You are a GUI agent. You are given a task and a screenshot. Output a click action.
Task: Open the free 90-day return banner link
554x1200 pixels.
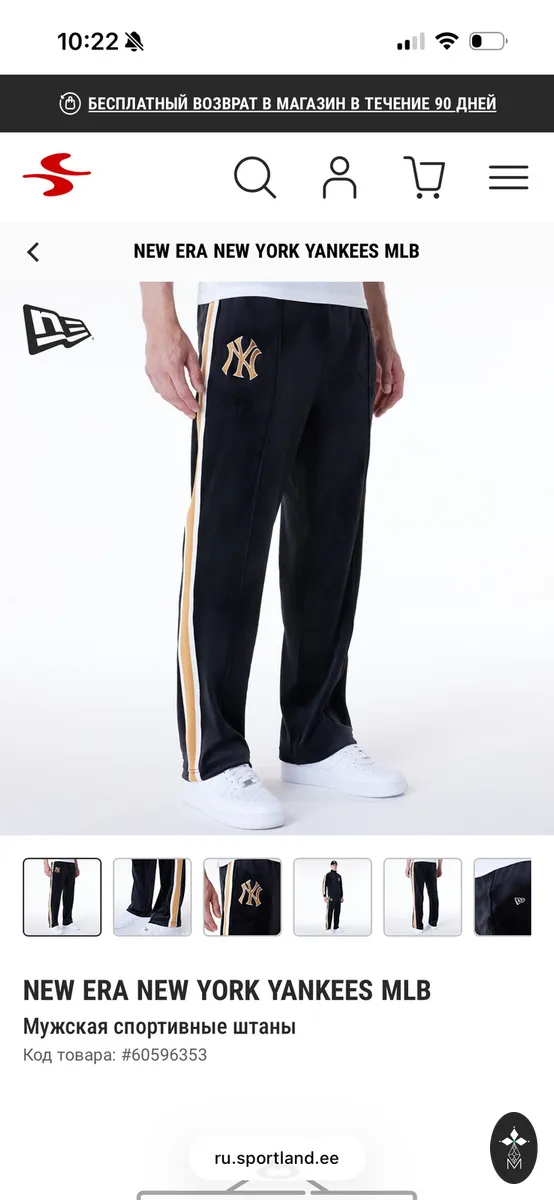pyautogui.click(x=277, y=103)
